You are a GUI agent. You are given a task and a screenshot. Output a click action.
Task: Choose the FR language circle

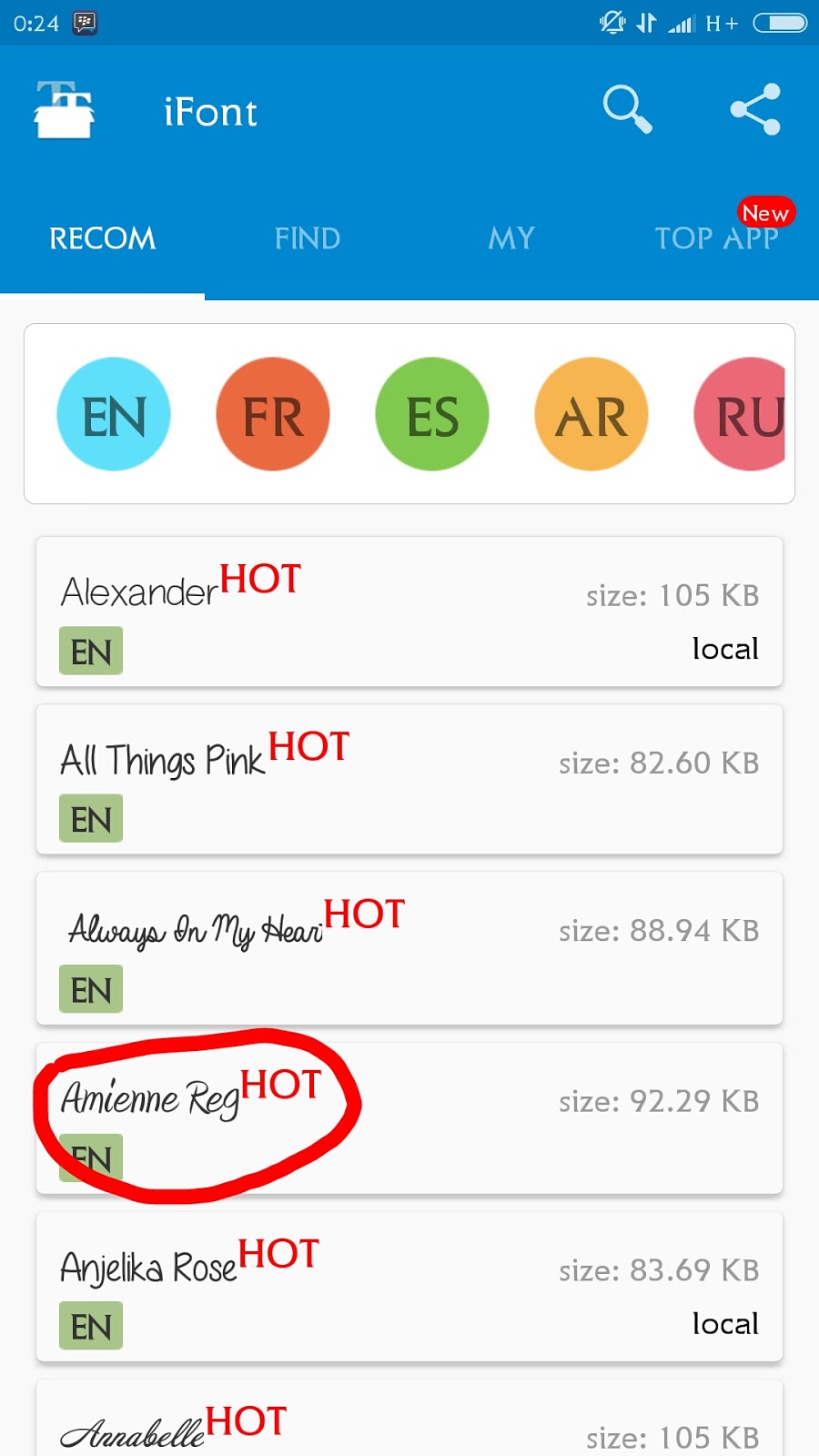(273, 414)
